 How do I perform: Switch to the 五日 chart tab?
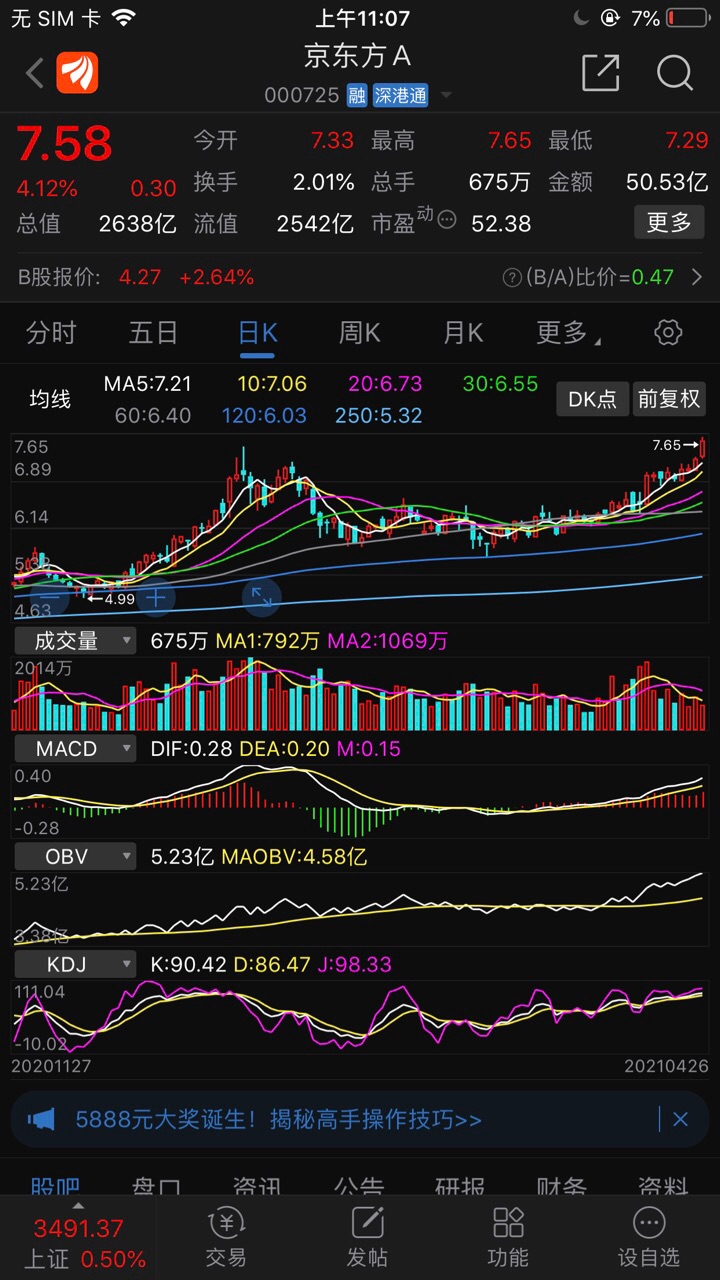[153, 333]
